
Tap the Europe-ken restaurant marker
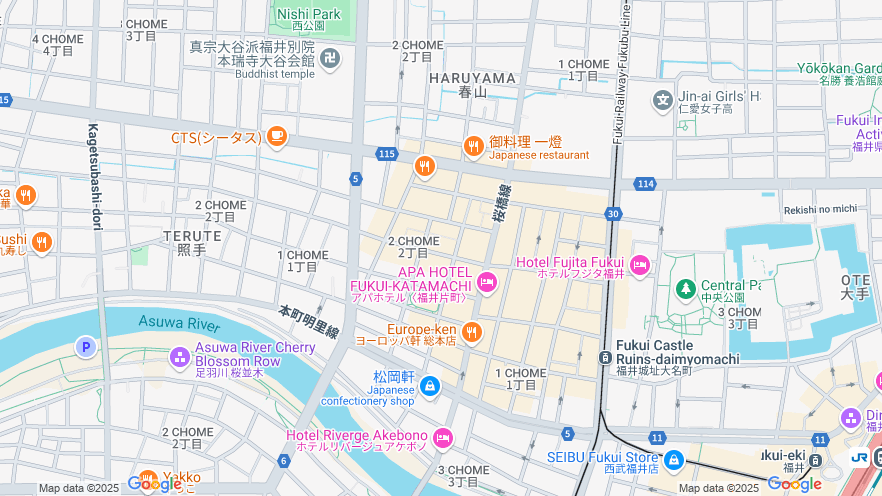pyautogui.click(x=472, y=332)
